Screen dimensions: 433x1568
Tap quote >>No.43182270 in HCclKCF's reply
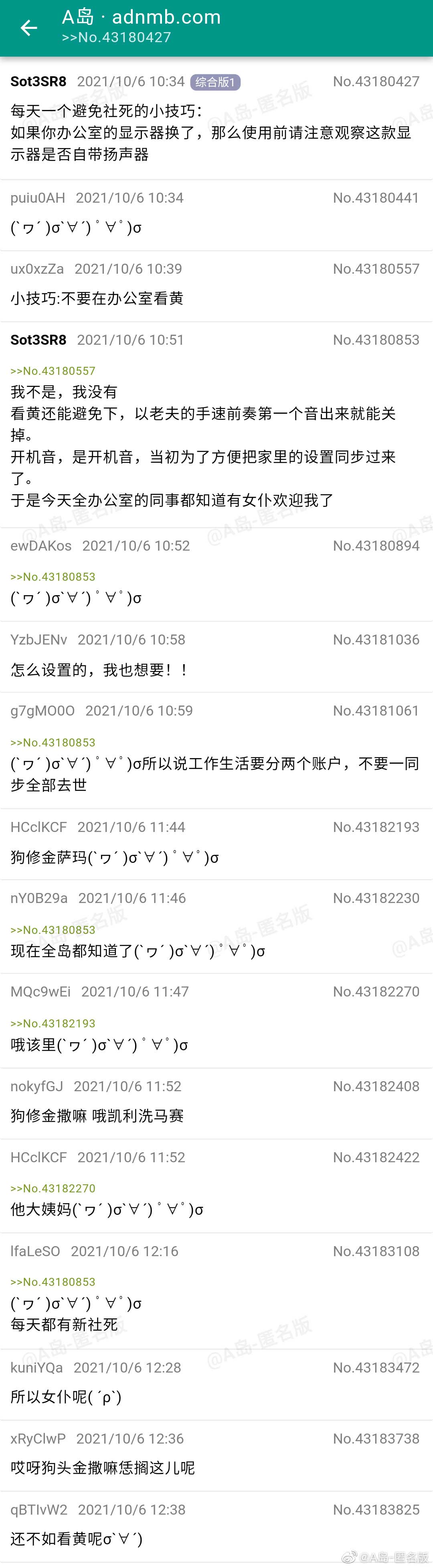tap(53, 1188)
